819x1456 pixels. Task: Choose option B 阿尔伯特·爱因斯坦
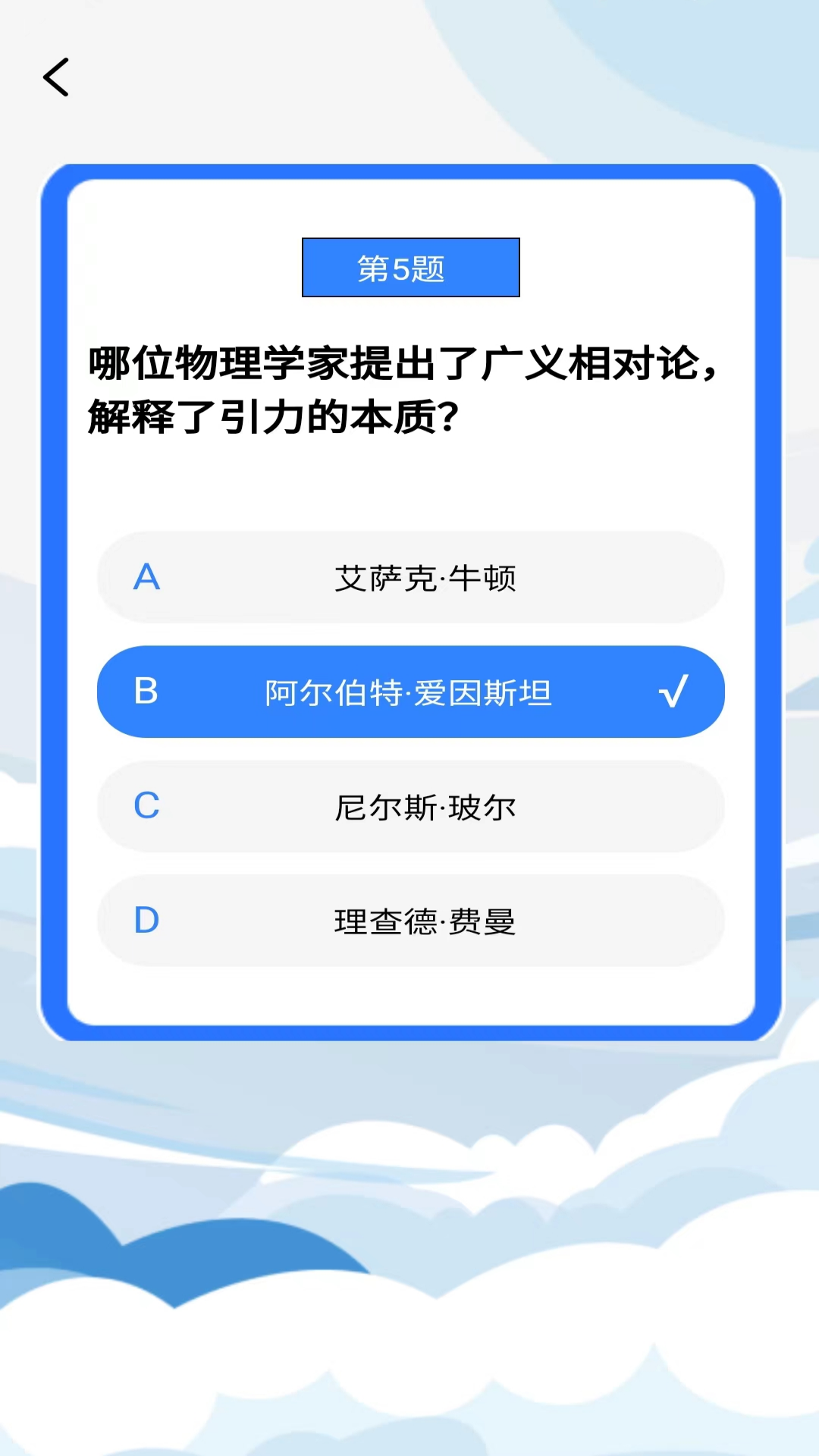(x=410, y=692)
